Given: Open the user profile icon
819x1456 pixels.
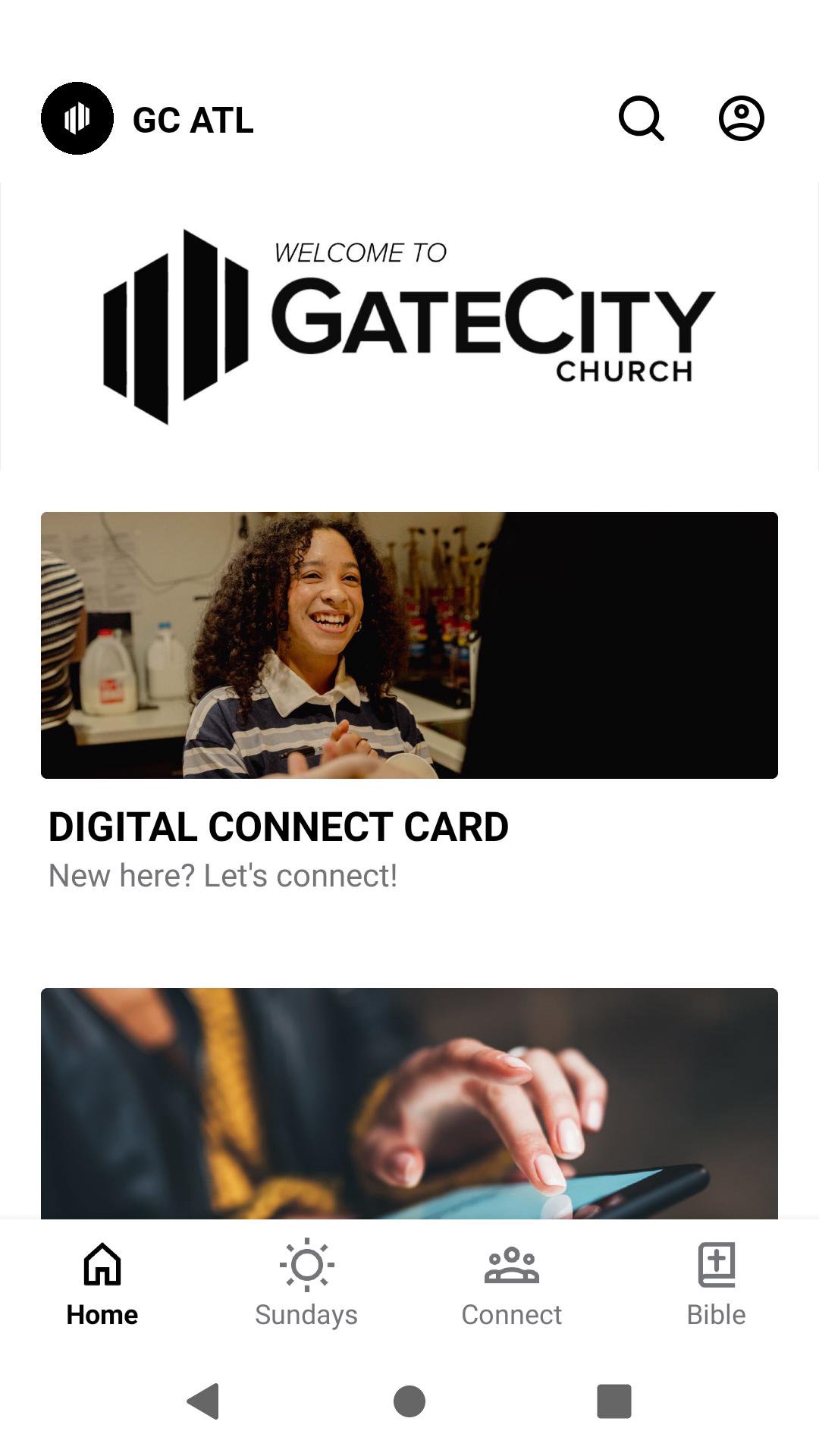Looking at the screenshot, I should 741,118.
